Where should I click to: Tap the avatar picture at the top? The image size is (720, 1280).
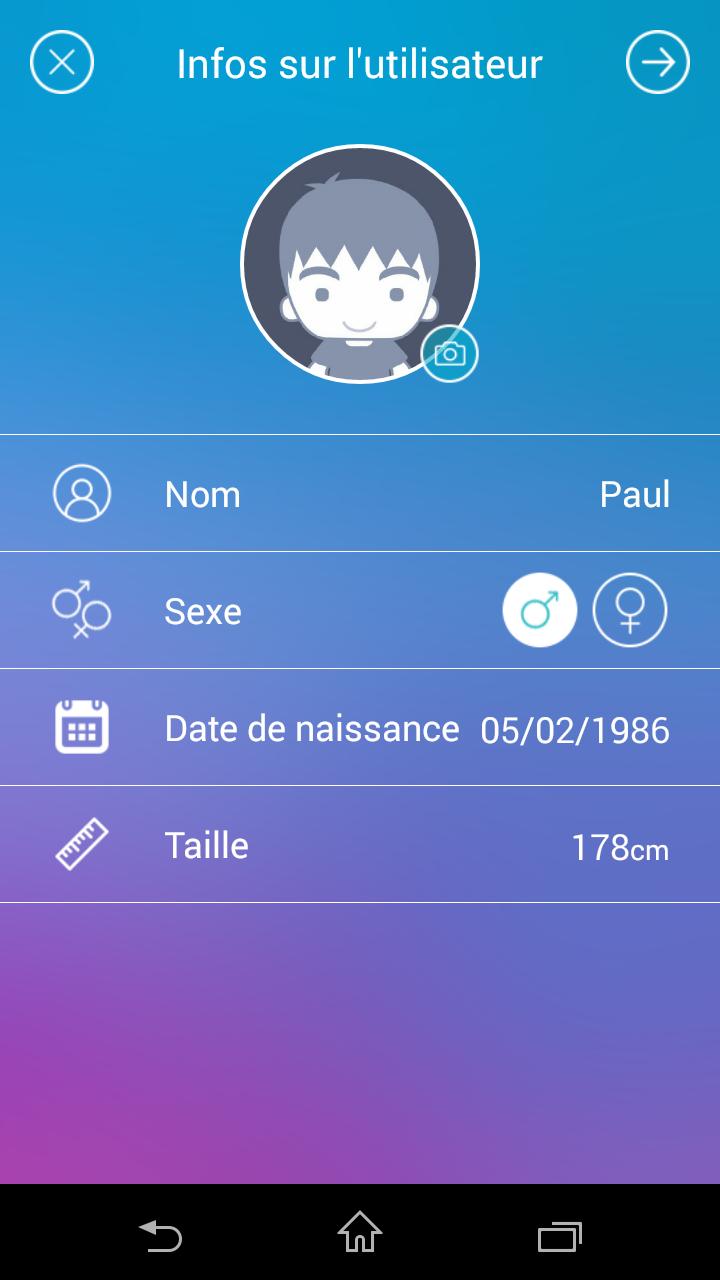pyautogui.click(x=360, y=264)
